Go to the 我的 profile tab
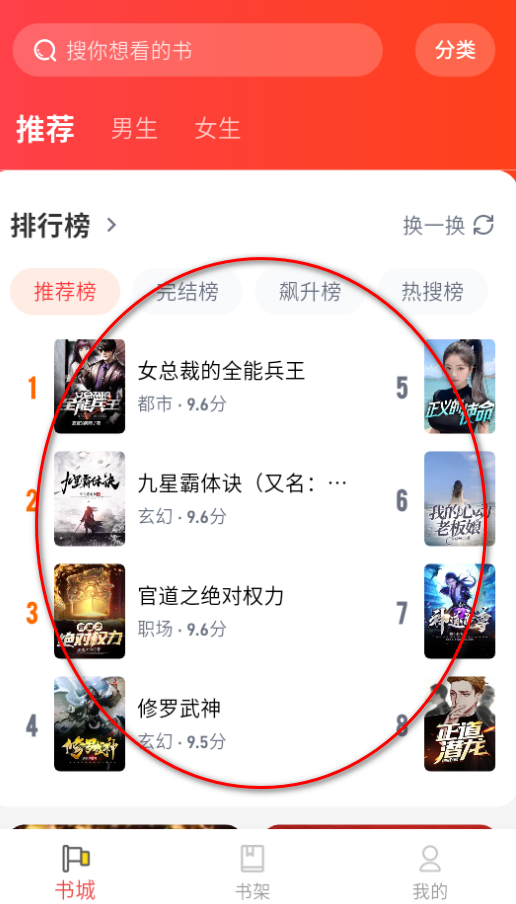 click(x=430, y=872)
